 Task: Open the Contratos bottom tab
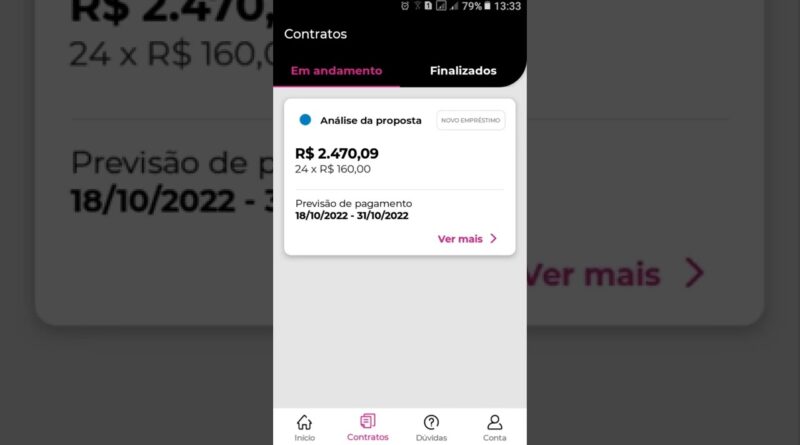368,428
